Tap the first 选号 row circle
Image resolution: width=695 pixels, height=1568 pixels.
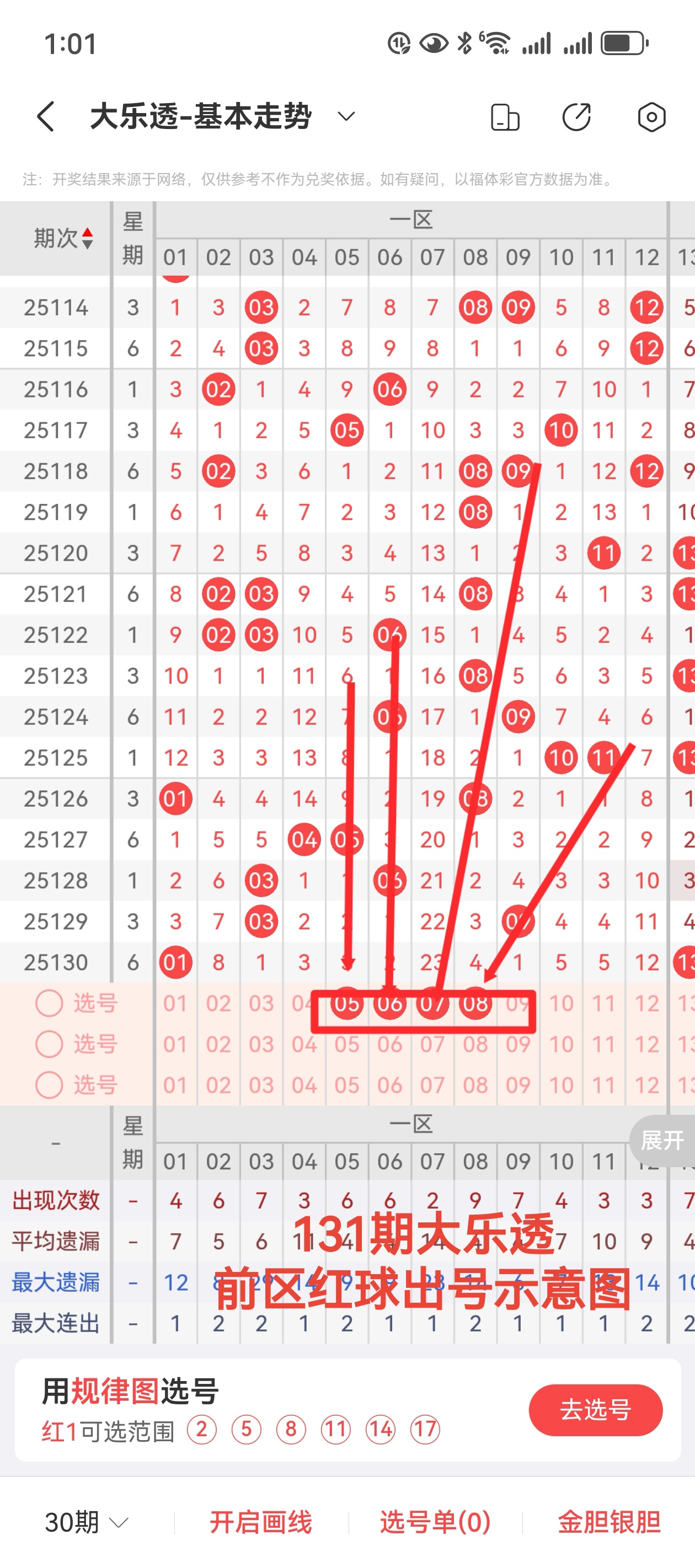[x=49, y=1003]
